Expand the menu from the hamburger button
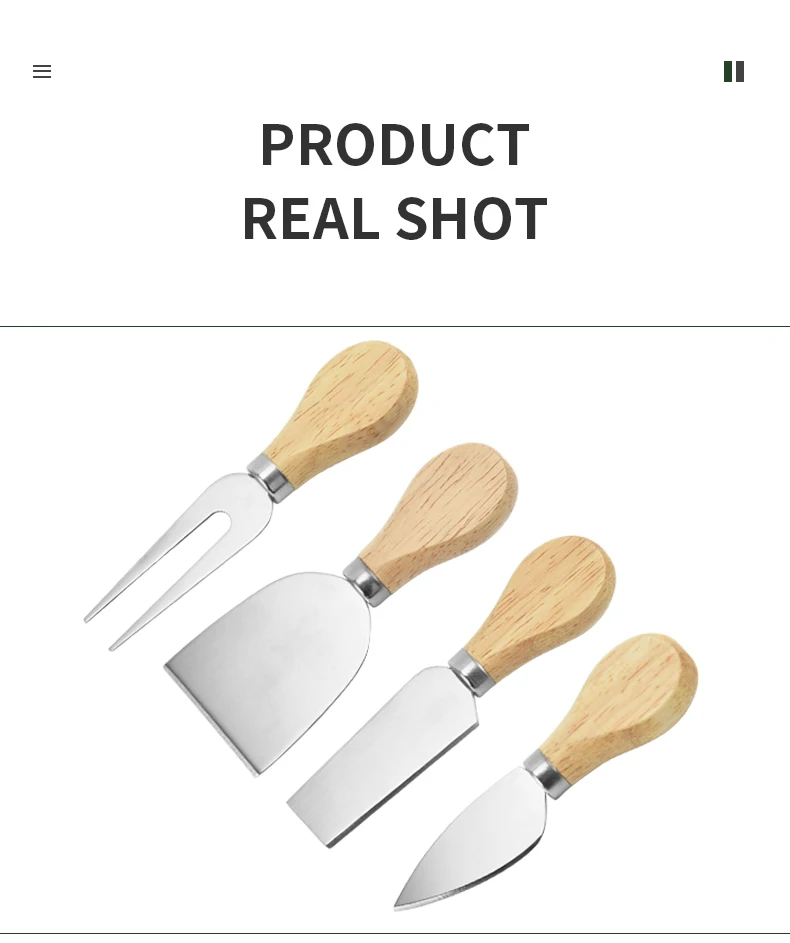Viewport: 790px width, 943px height. tap(42, 71)
